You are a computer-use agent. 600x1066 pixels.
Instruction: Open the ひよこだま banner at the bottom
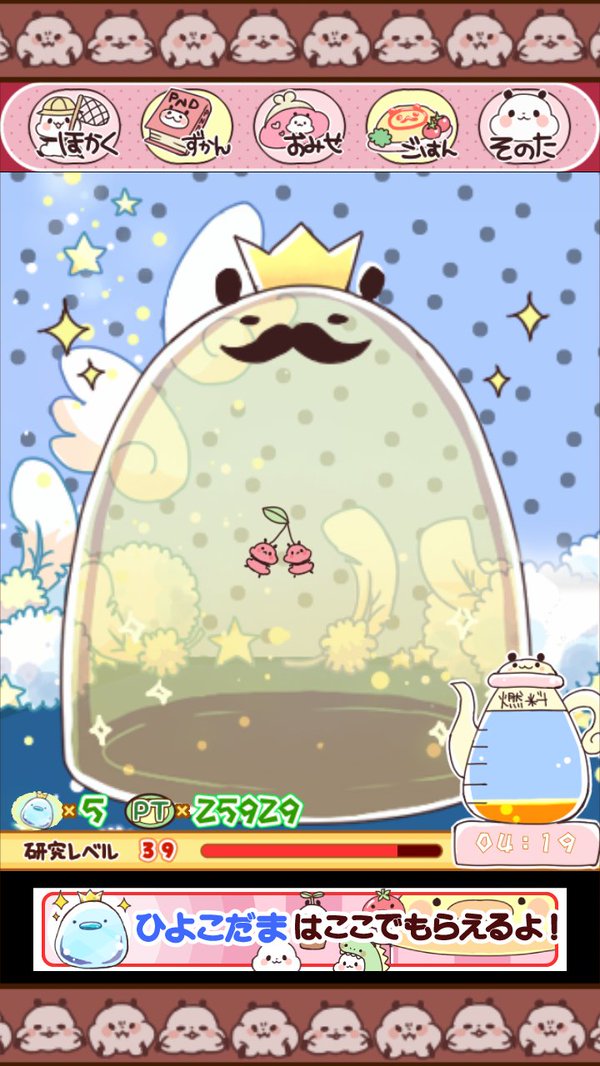pos(299,929)
